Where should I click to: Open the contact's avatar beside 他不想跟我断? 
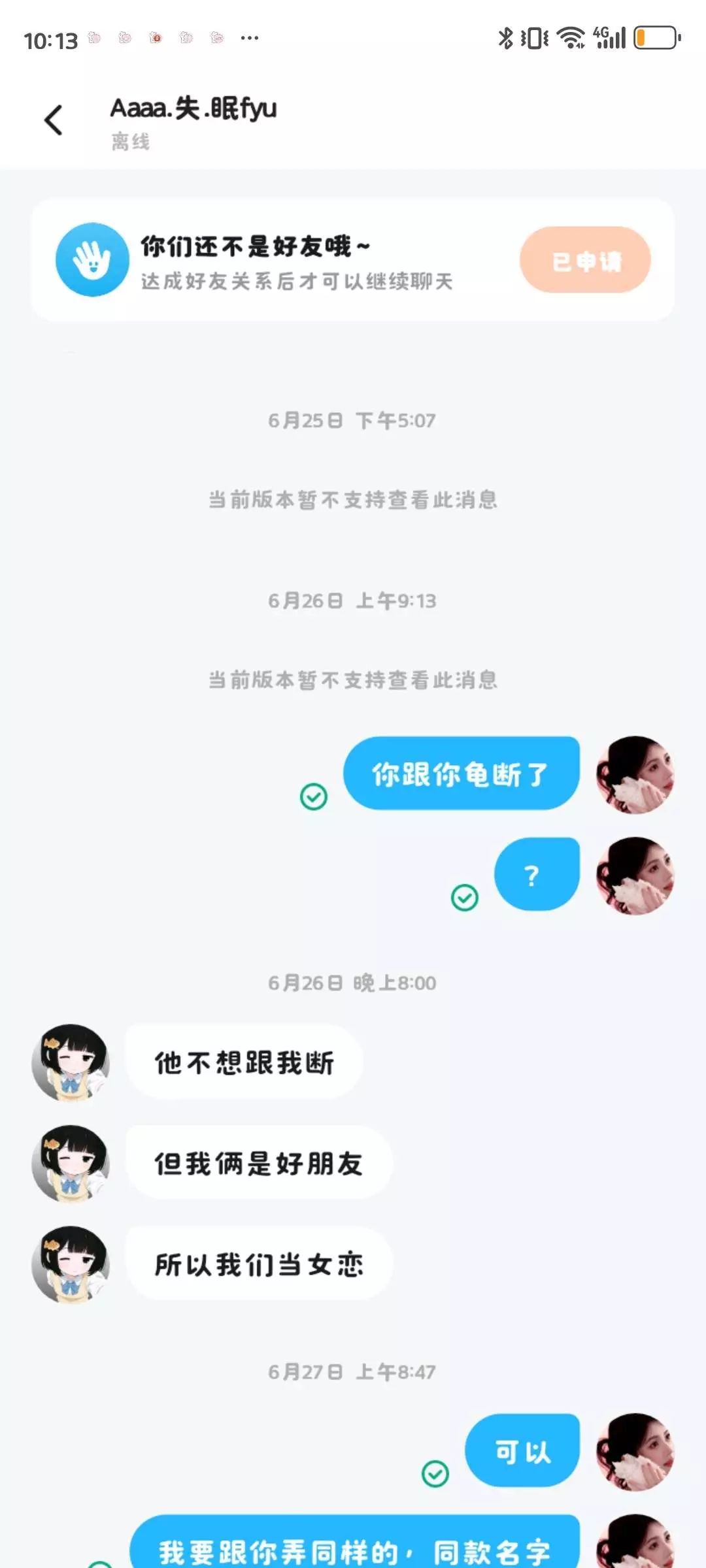pos(71,1063)
